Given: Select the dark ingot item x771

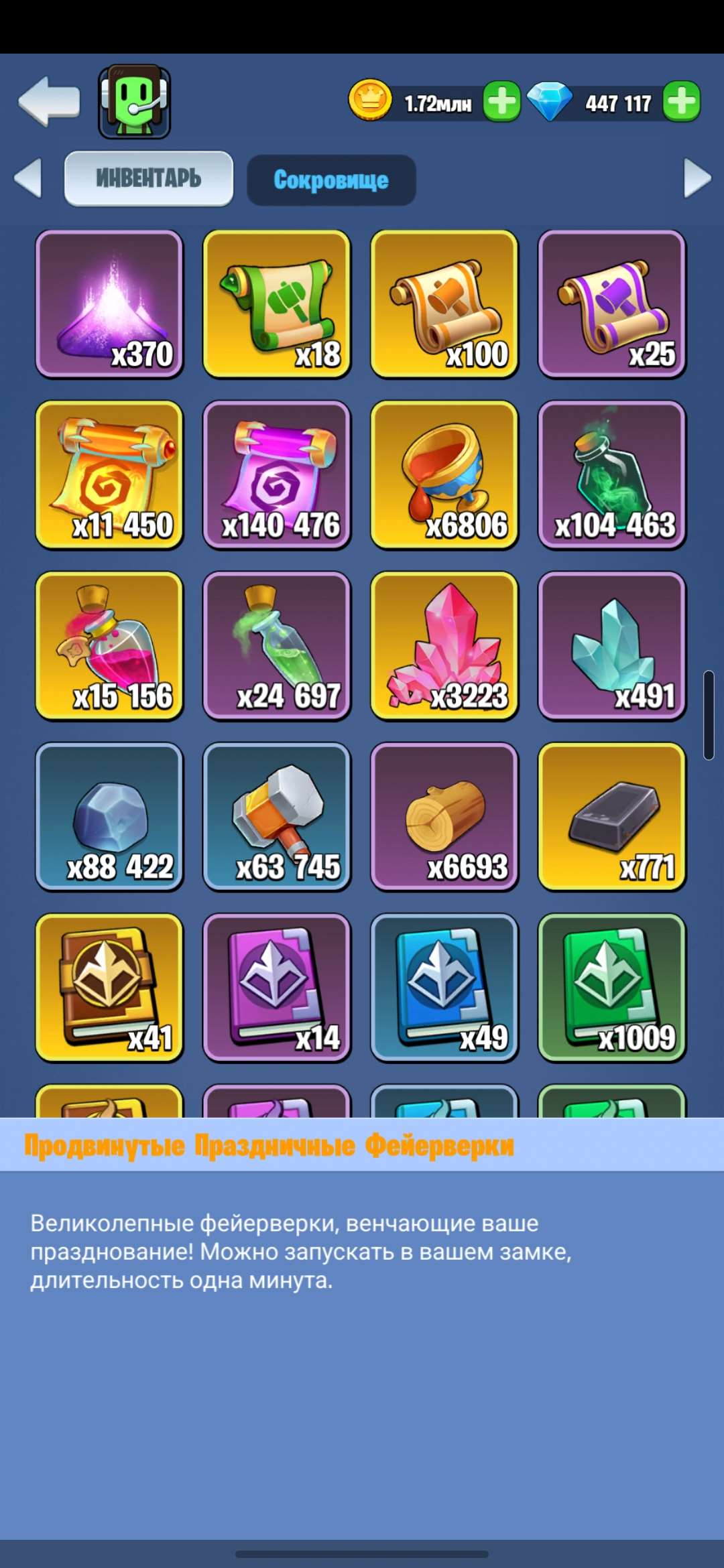Looking at the screenshot, I should click(x=612, y=817).
